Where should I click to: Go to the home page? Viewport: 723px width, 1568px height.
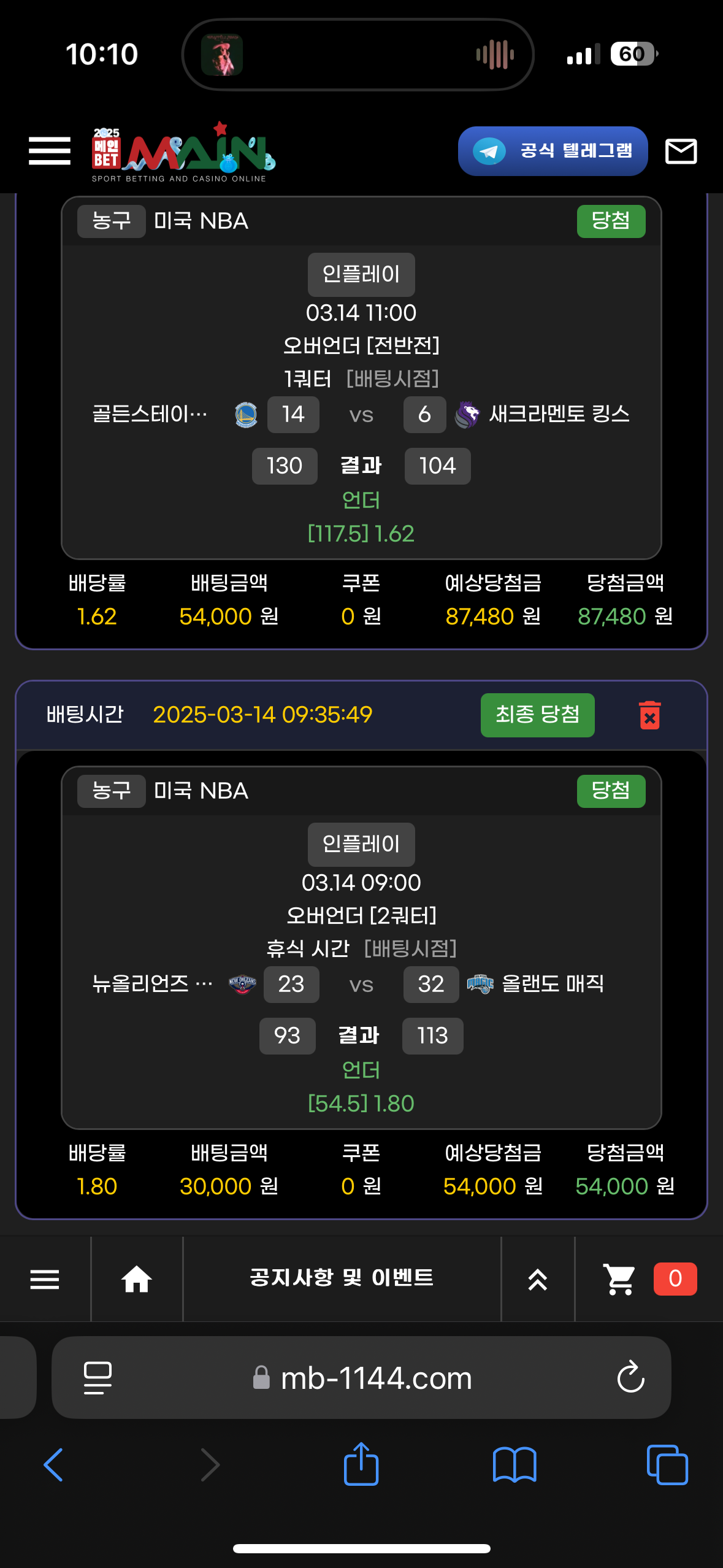tap(137, 1279)
